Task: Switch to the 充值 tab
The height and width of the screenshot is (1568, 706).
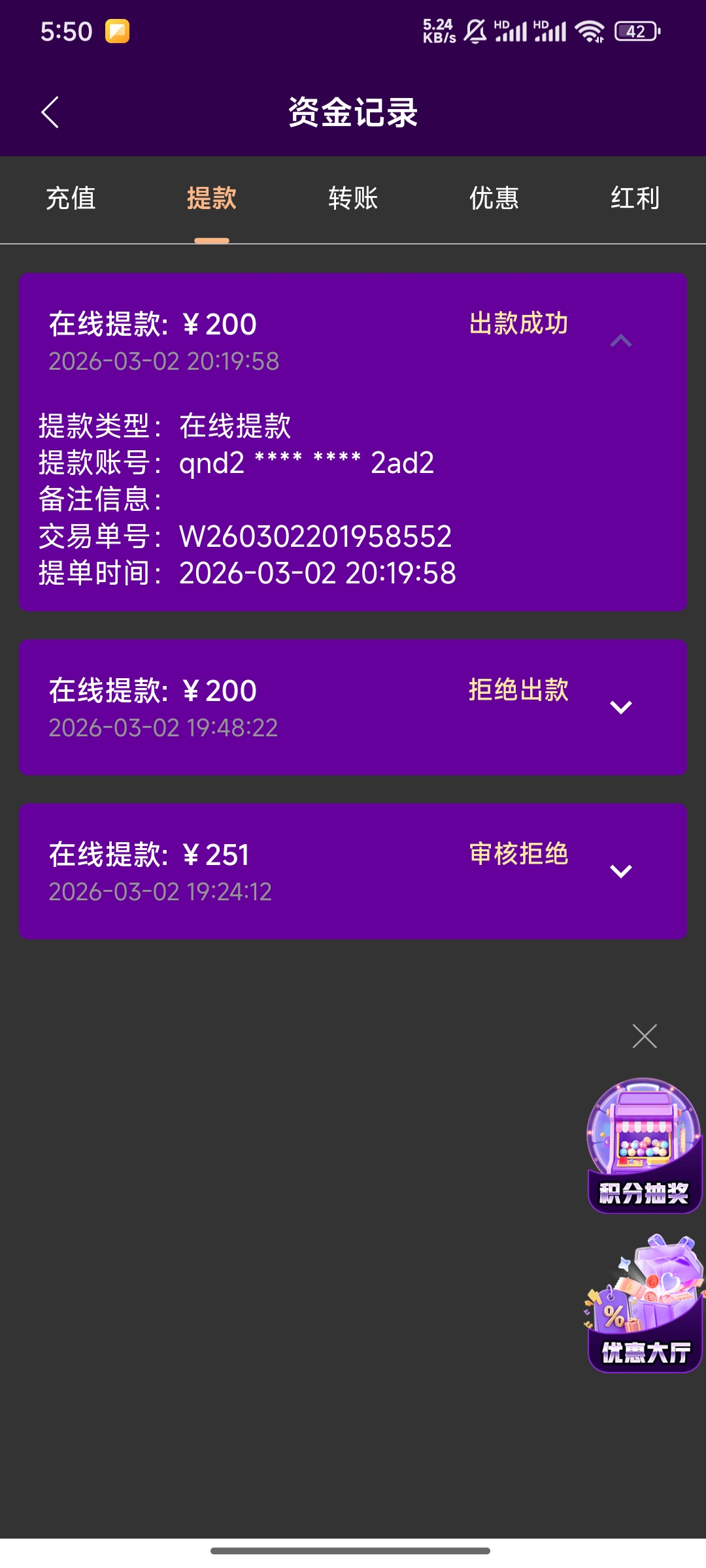Action: coord(70,199)
